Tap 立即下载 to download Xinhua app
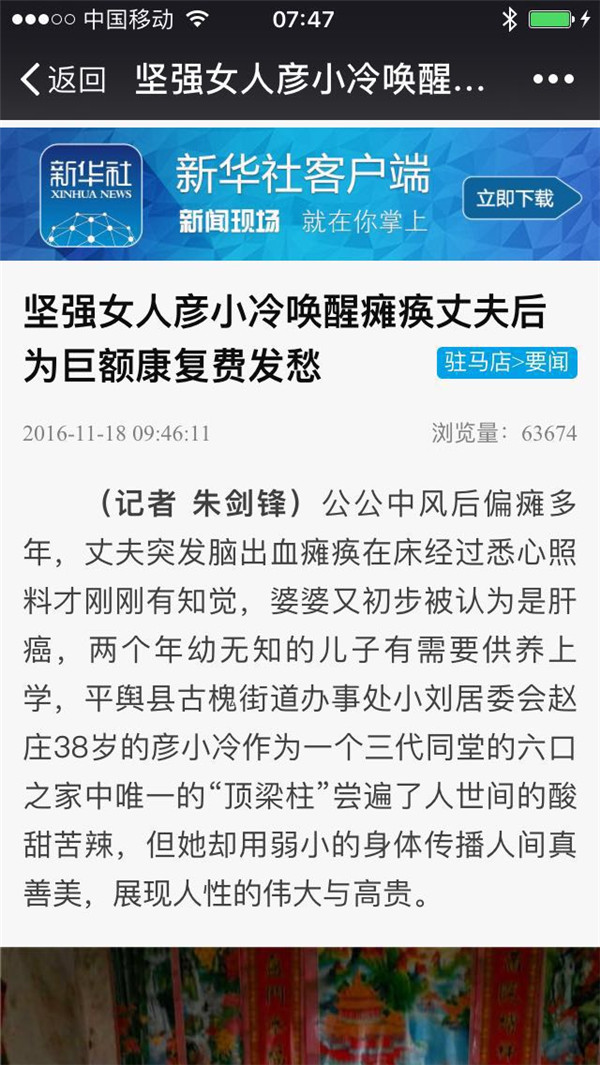This screenshot has width=600, height=1065. point(517,198)
